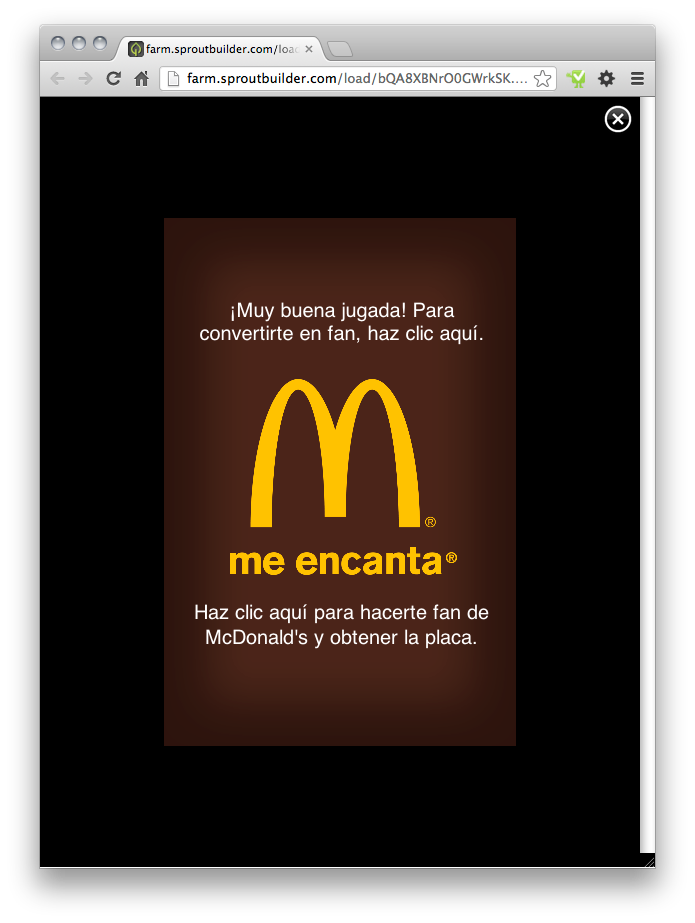Go to the browser home page
Viewport: 695px width, 923px height.
141,79
